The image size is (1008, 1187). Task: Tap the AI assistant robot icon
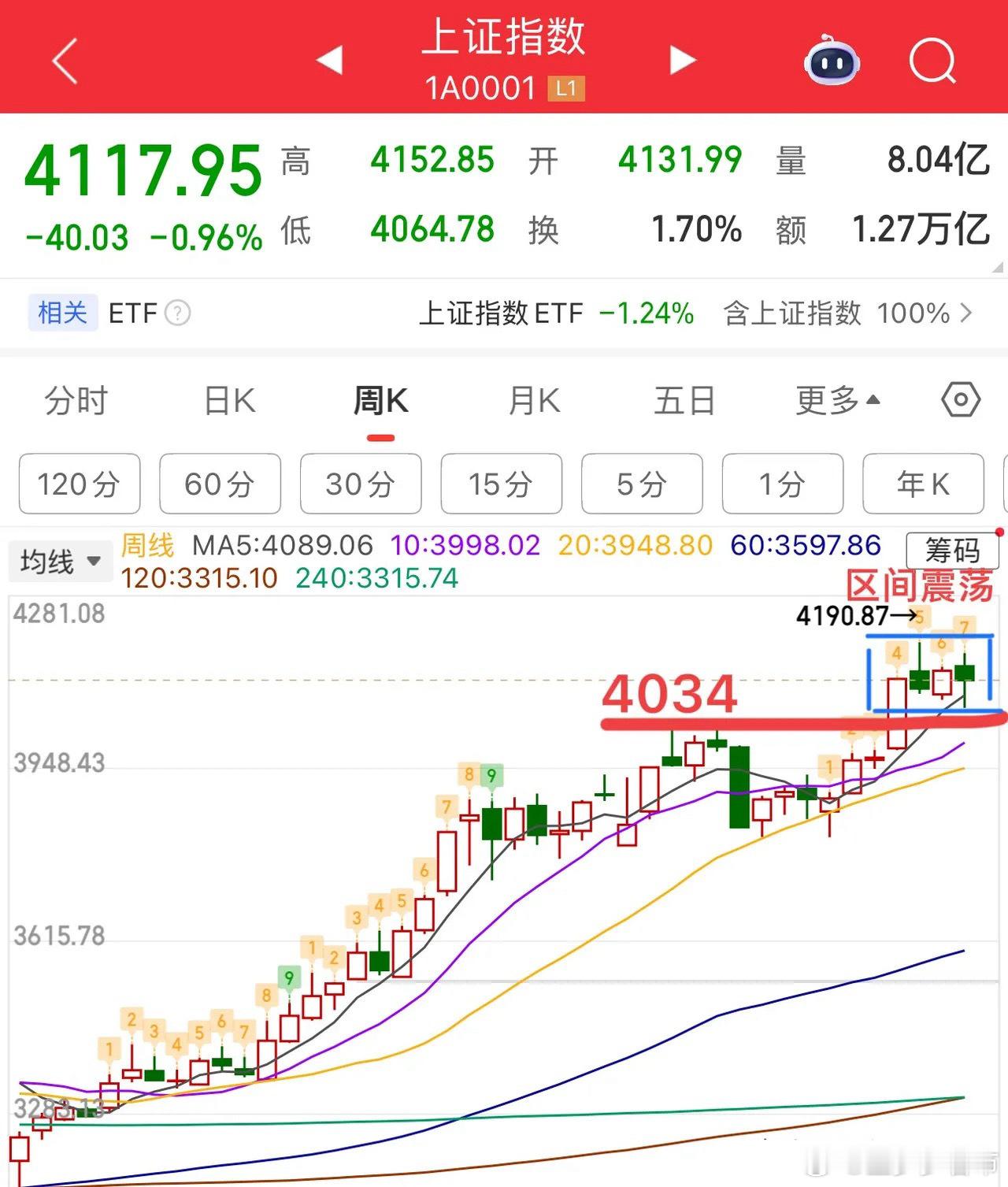(831, 63)
